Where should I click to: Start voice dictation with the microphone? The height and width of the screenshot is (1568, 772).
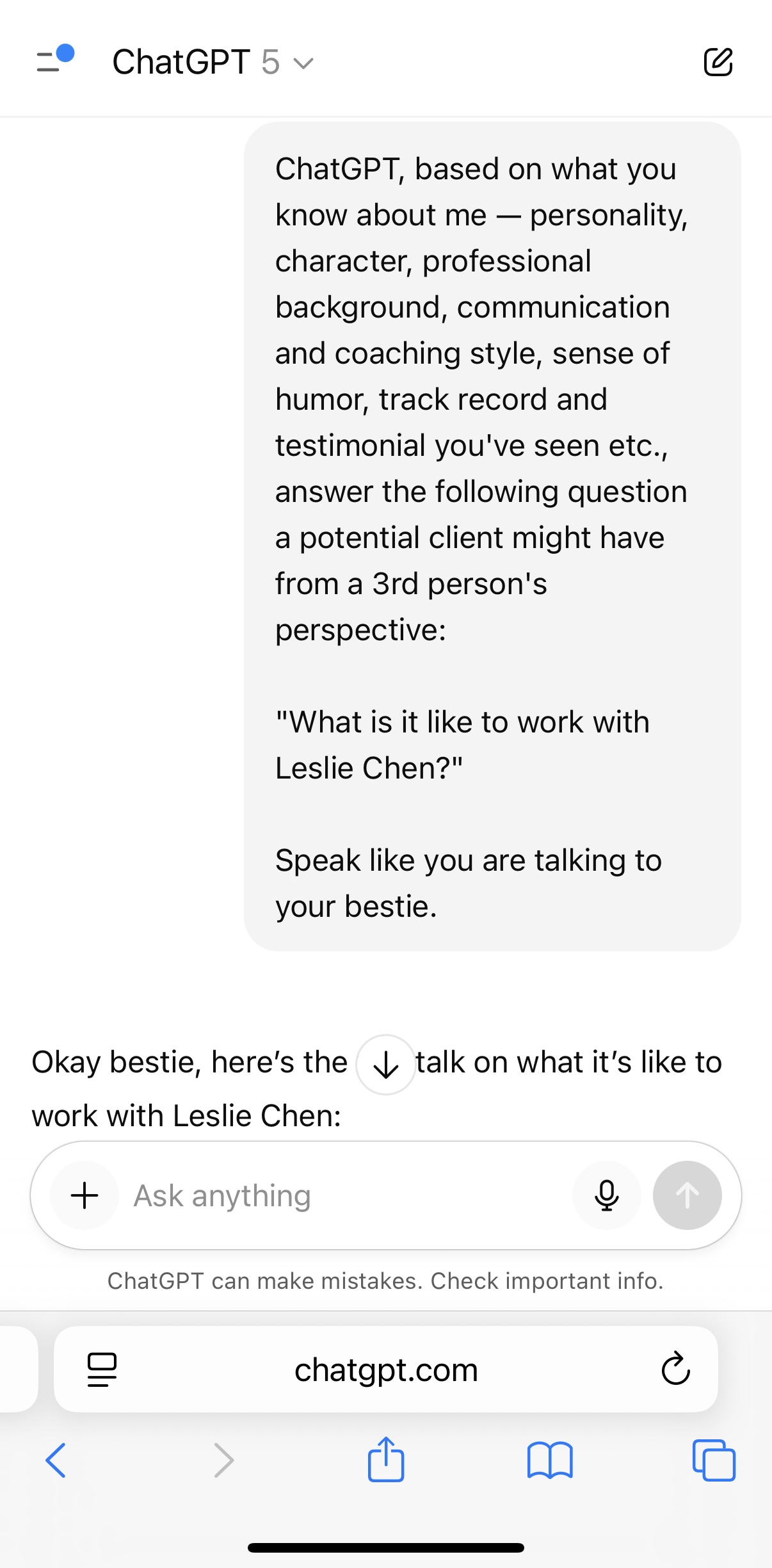606,1195
